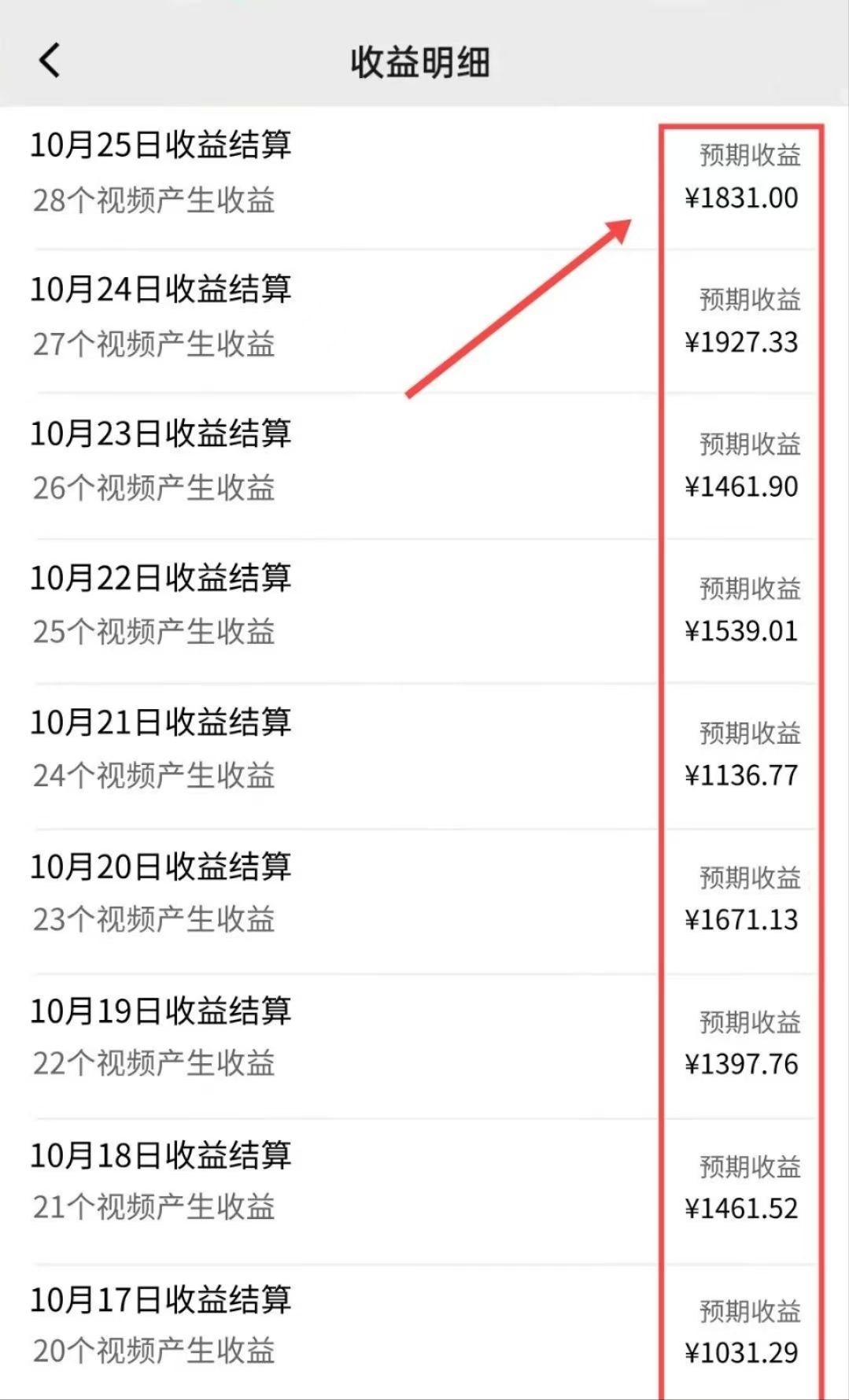The image size is (849, 1400).
Task: Select the 10月22日收益结算 row
Action: tap(161, 578)
